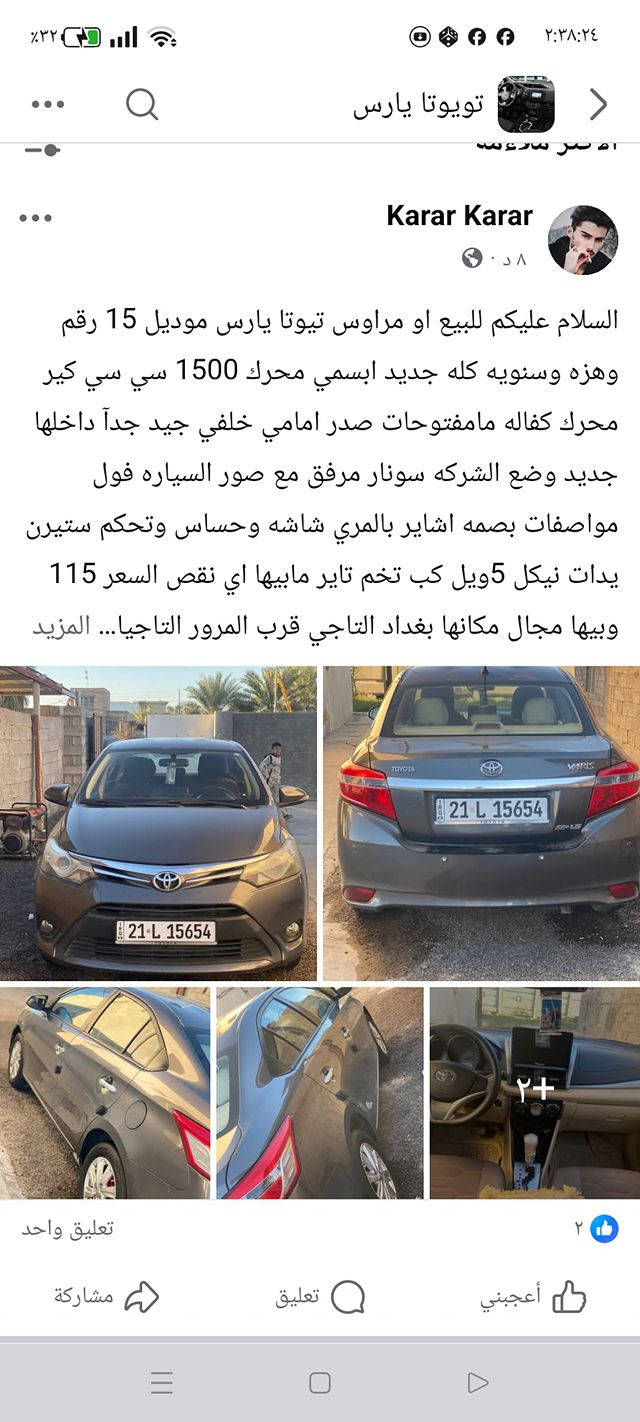Comment on the post via تعليق
Viewport: 640px width, 1422px height.
[320, 1297]
